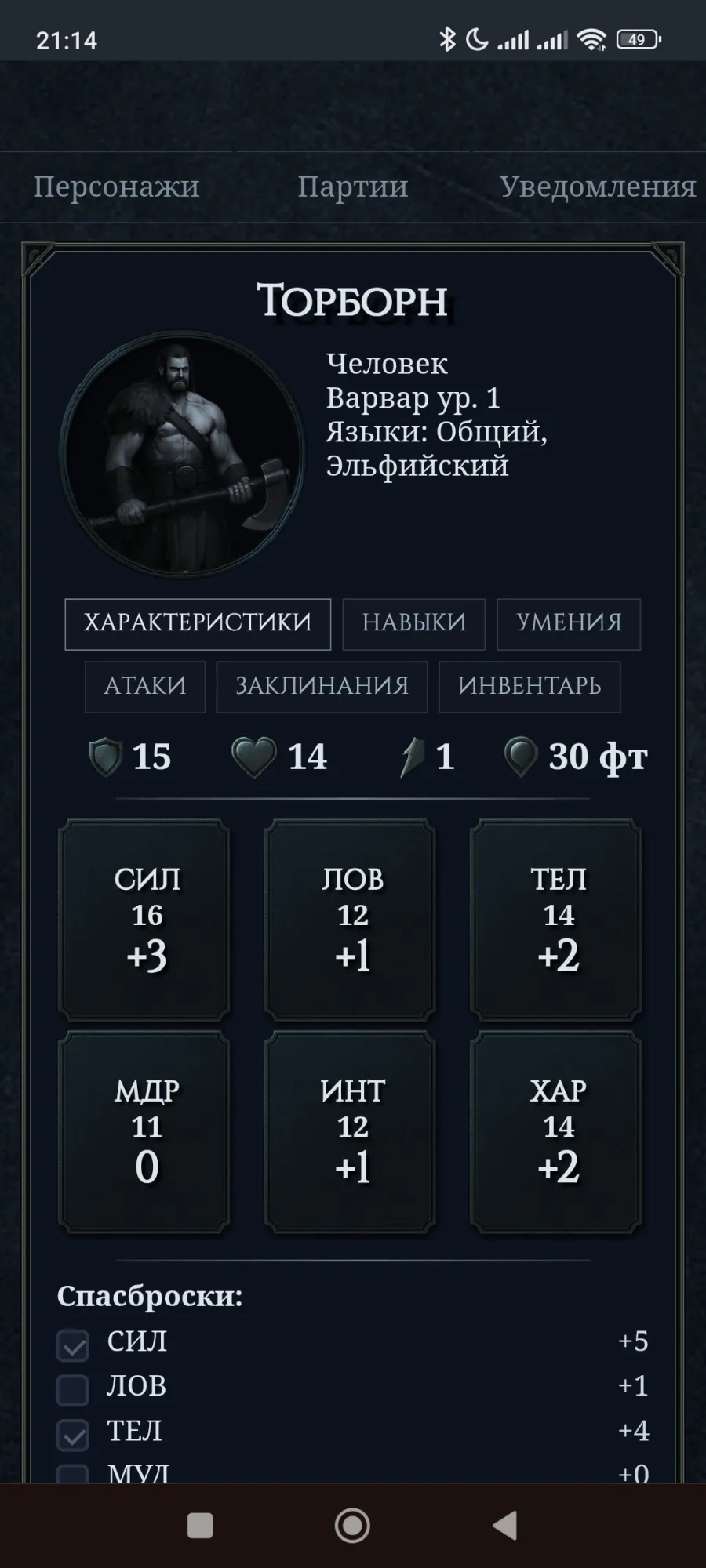Open the Уведомления tab
Screen dimensions: 706x1568
[598, 187]
